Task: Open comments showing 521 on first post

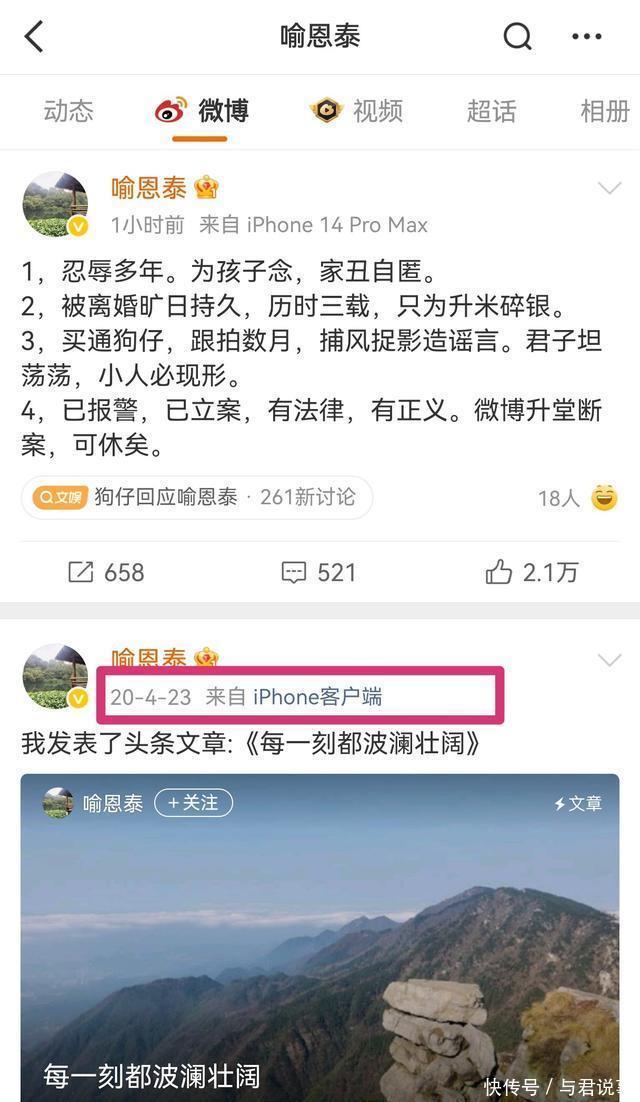Action: tap(318, 572)
